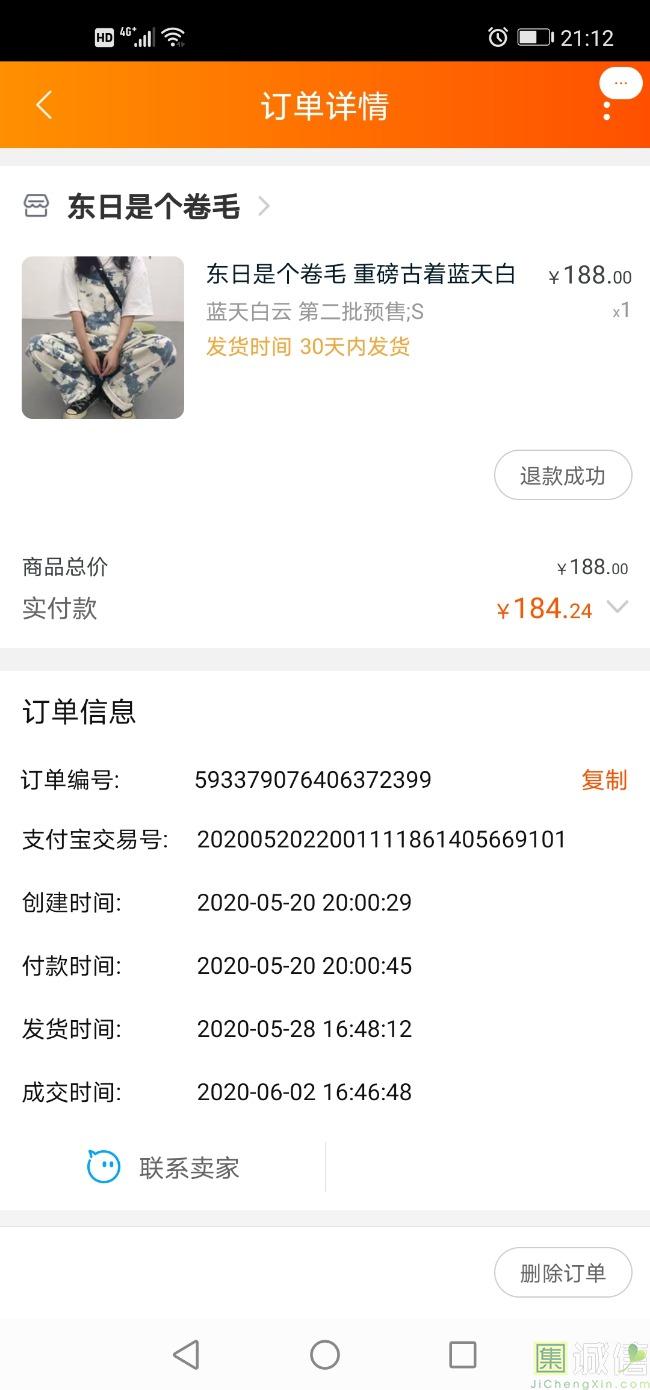Open the three-dot overflow menu

[607, 108]
